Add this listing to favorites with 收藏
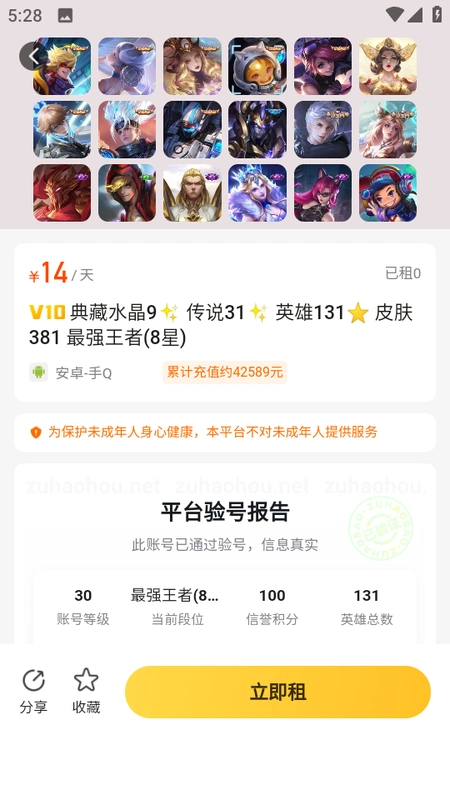This screenshot has width=450, height=800. [86, 691]
